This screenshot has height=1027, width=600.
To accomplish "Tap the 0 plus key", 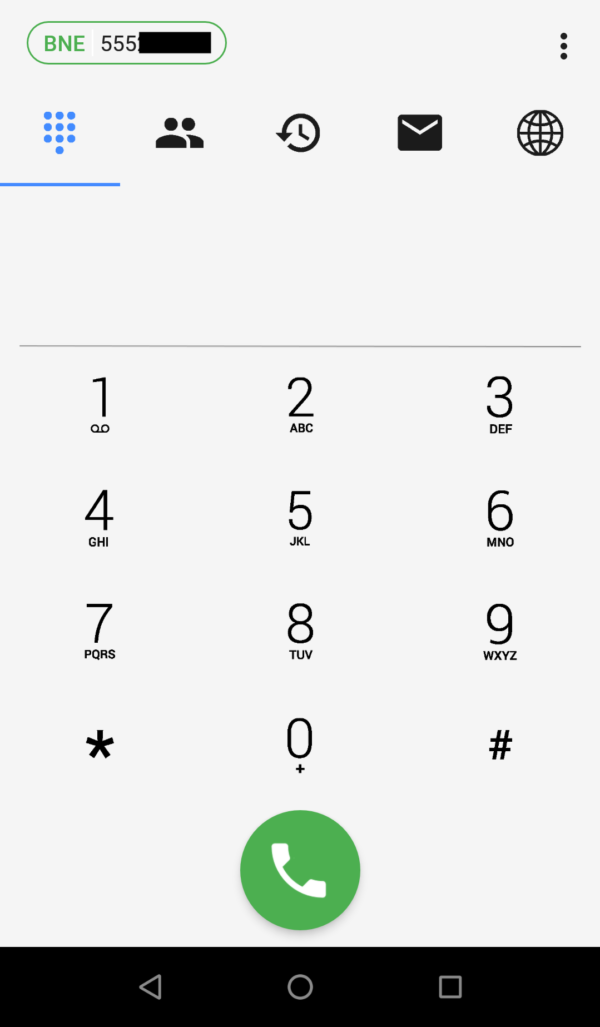I will click(300, 745).
